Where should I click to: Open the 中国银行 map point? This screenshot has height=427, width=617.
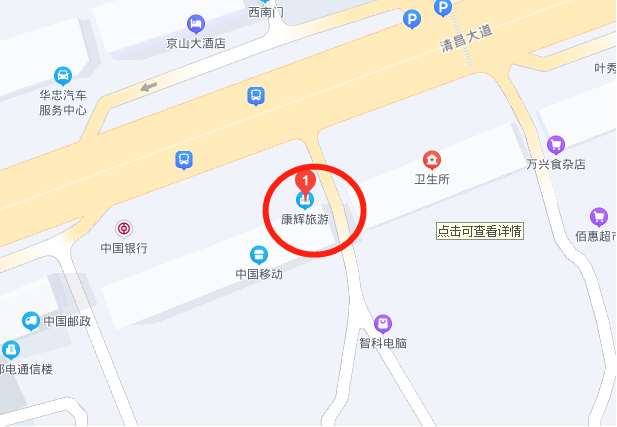[x=124, y=229]
